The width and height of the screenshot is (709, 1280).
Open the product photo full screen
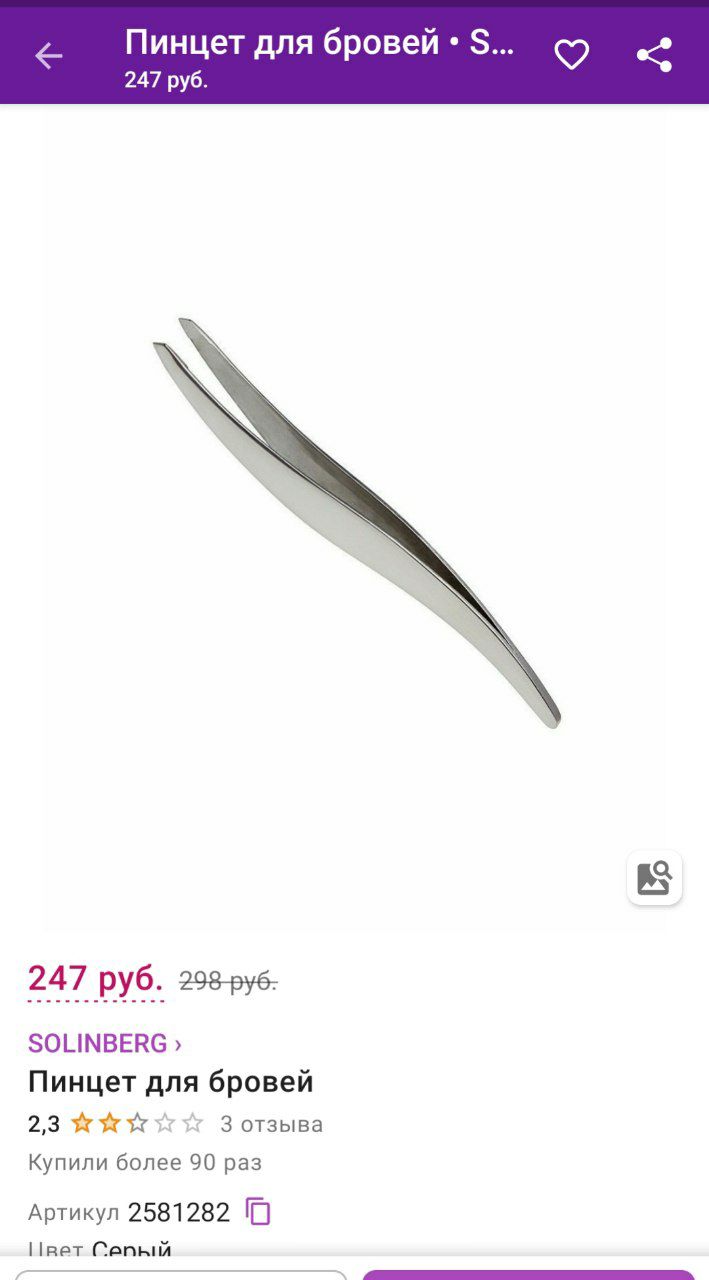(355, 520)
